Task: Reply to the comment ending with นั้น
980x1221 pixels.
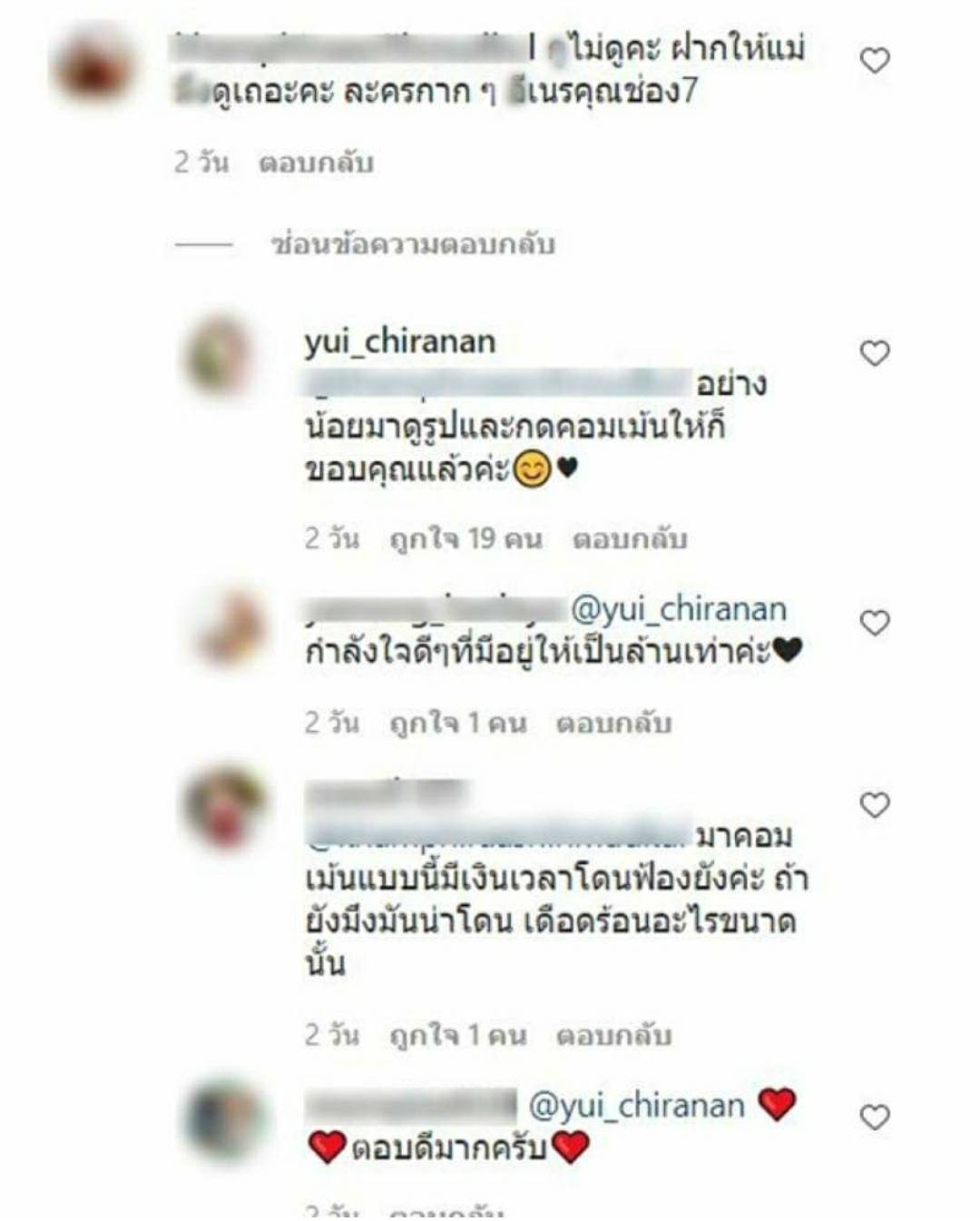Action: click(613, 1035)
